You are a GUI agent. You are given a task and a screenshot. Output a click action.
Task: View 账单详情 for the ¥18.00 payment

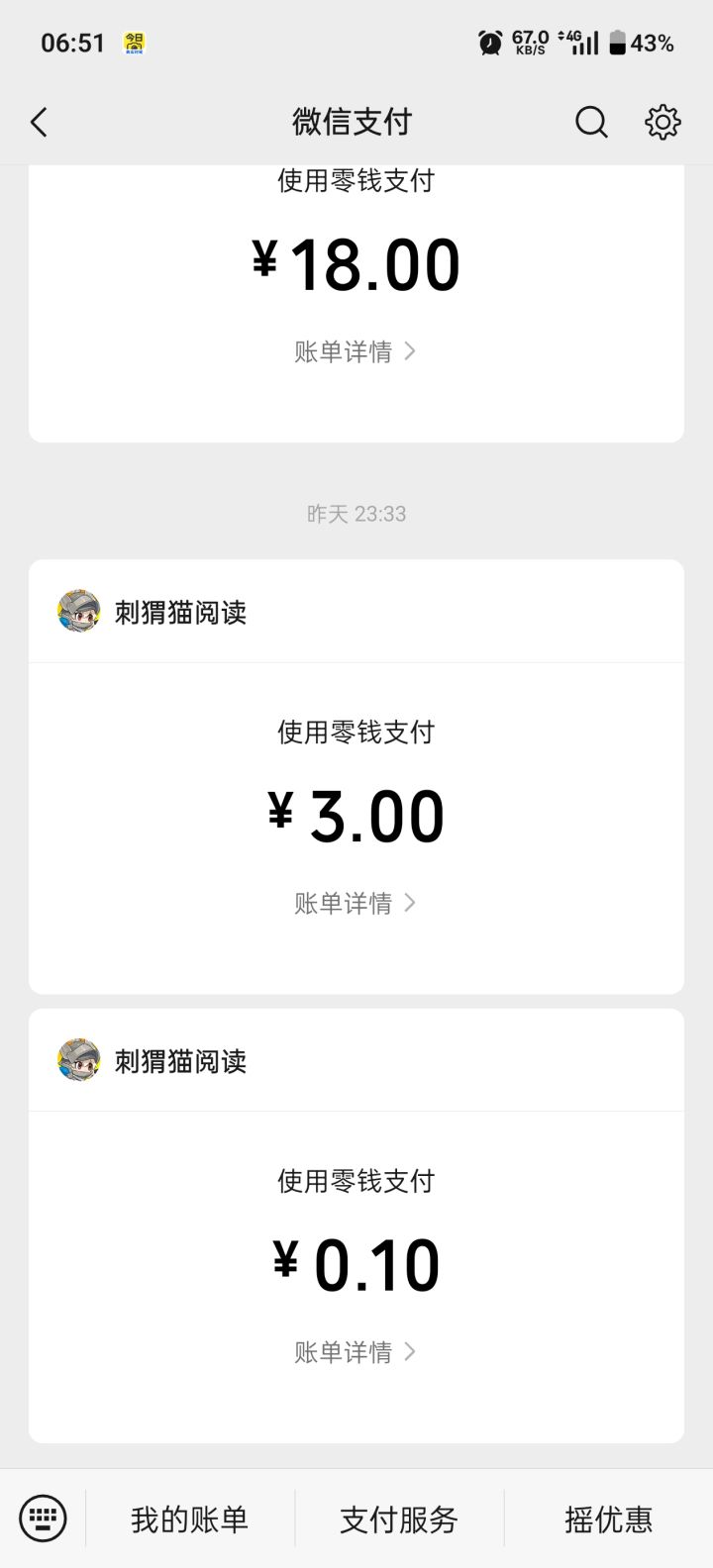tap(356, 351)
